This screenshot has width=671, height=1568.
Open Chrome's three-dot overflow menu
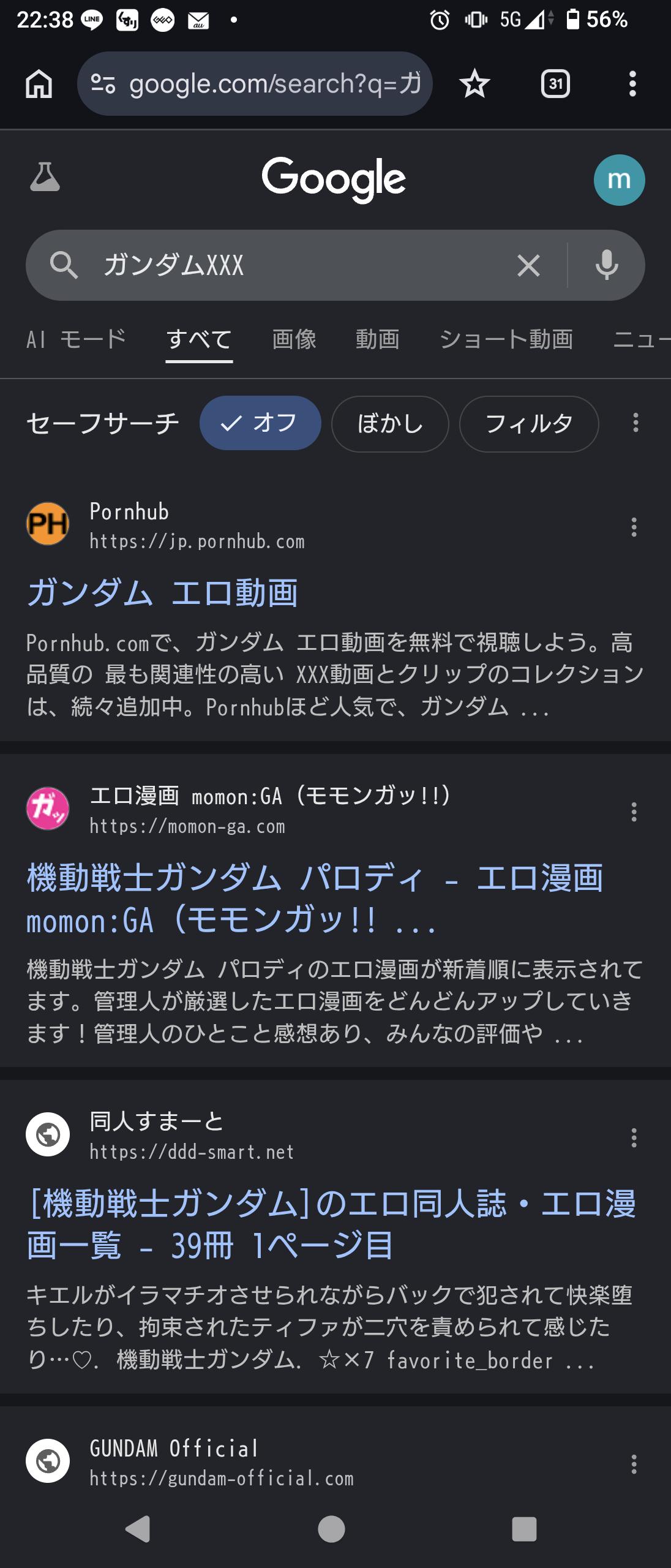(632, 84)
